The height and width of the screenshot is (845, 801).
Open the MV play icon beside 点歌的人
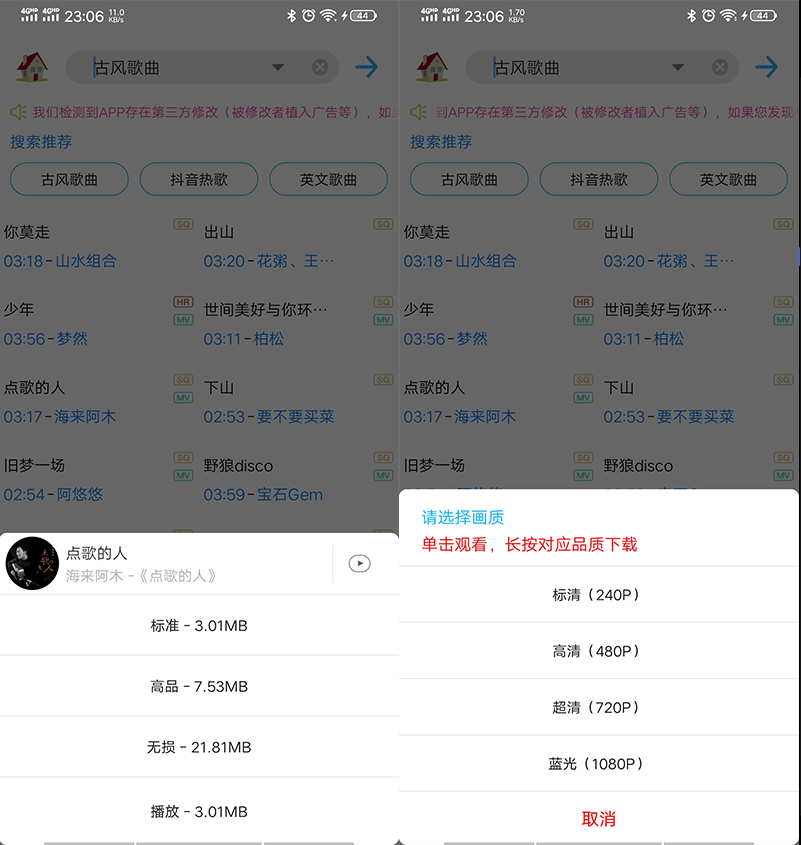[x=359, y=564]
